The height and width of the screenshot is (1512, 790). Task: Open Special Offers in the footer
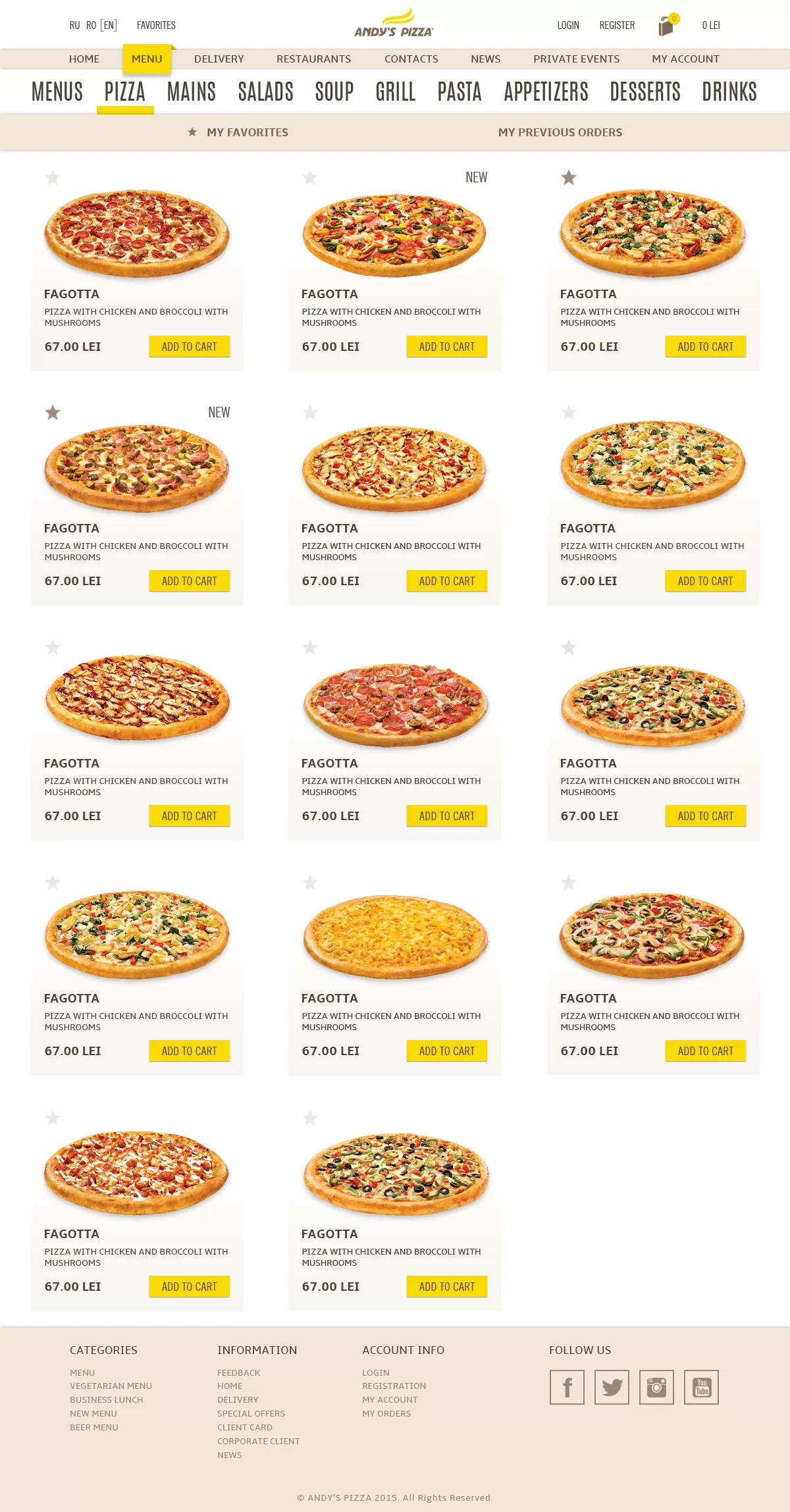tap(251, 1413)
